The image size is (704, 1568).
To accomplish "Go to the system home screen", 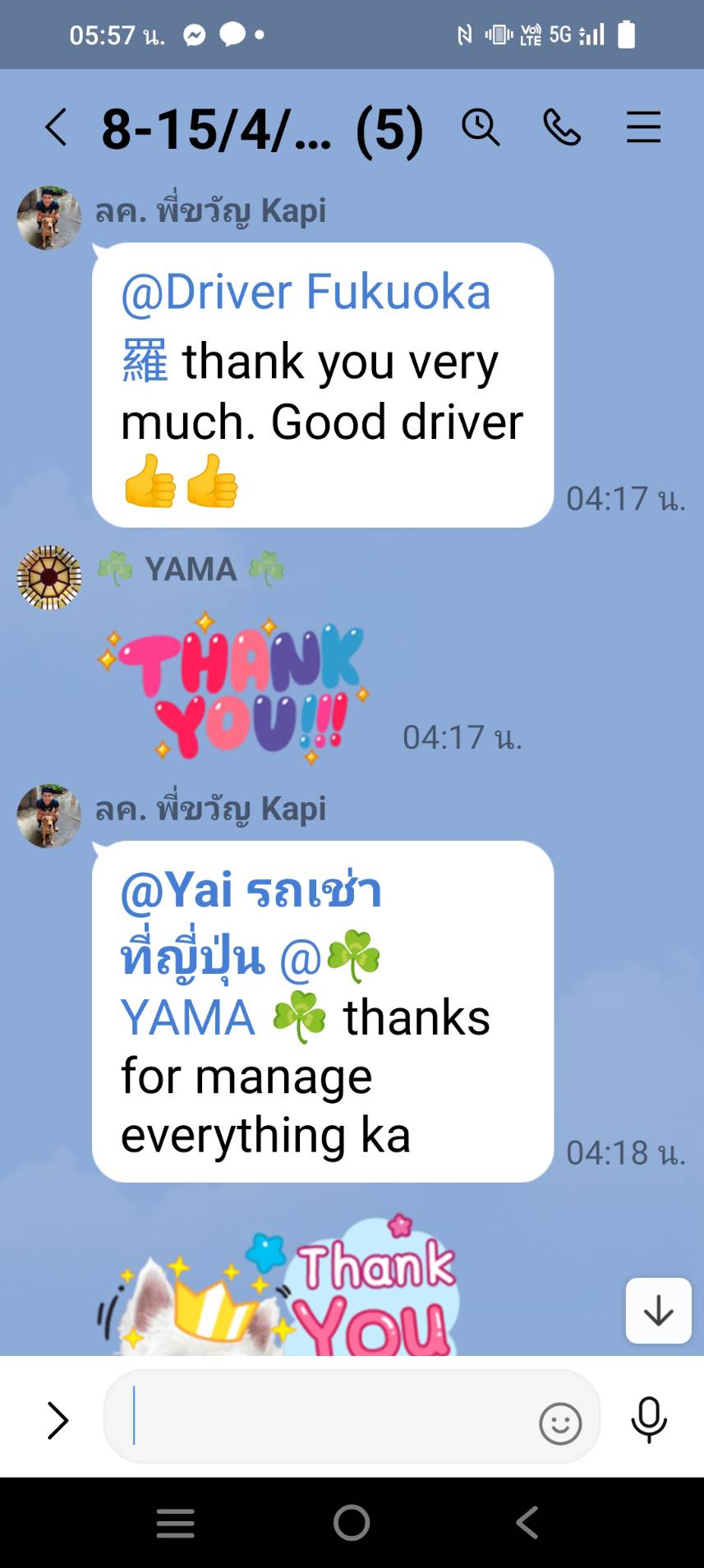I will [352, 1523].
